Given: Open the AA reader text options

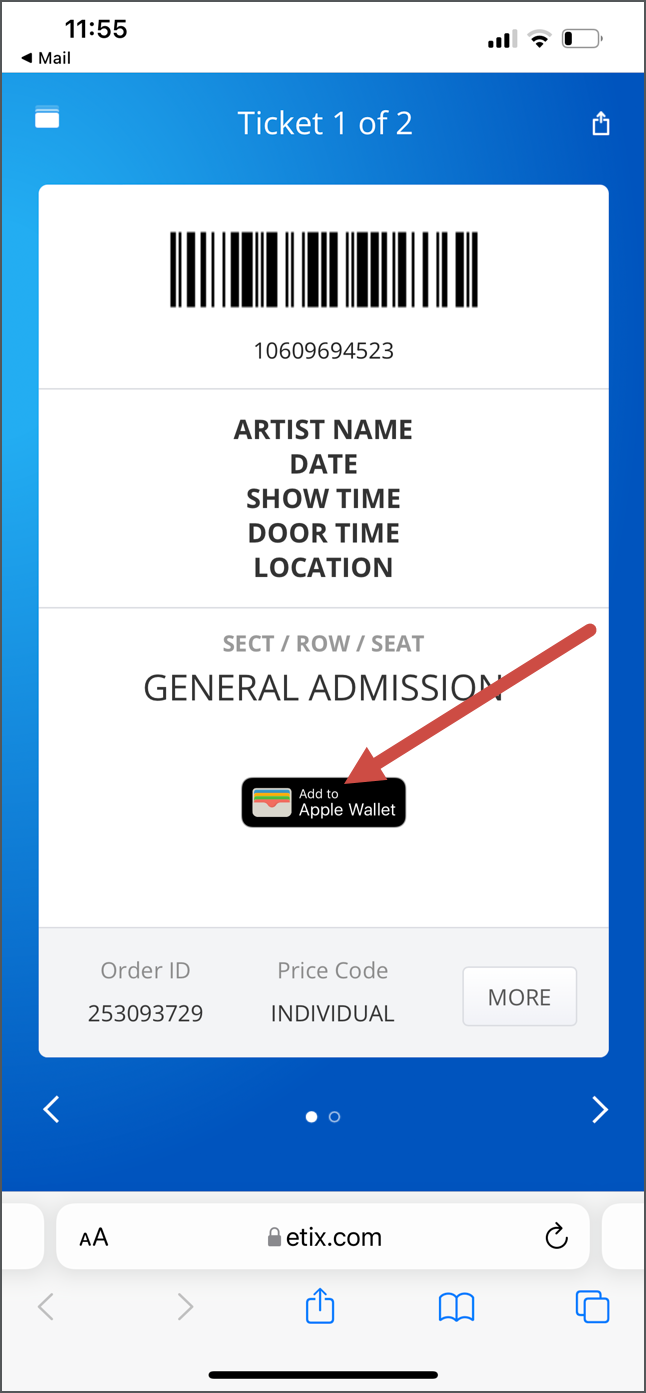Looking at the screenshot, I should (94, 1238).
